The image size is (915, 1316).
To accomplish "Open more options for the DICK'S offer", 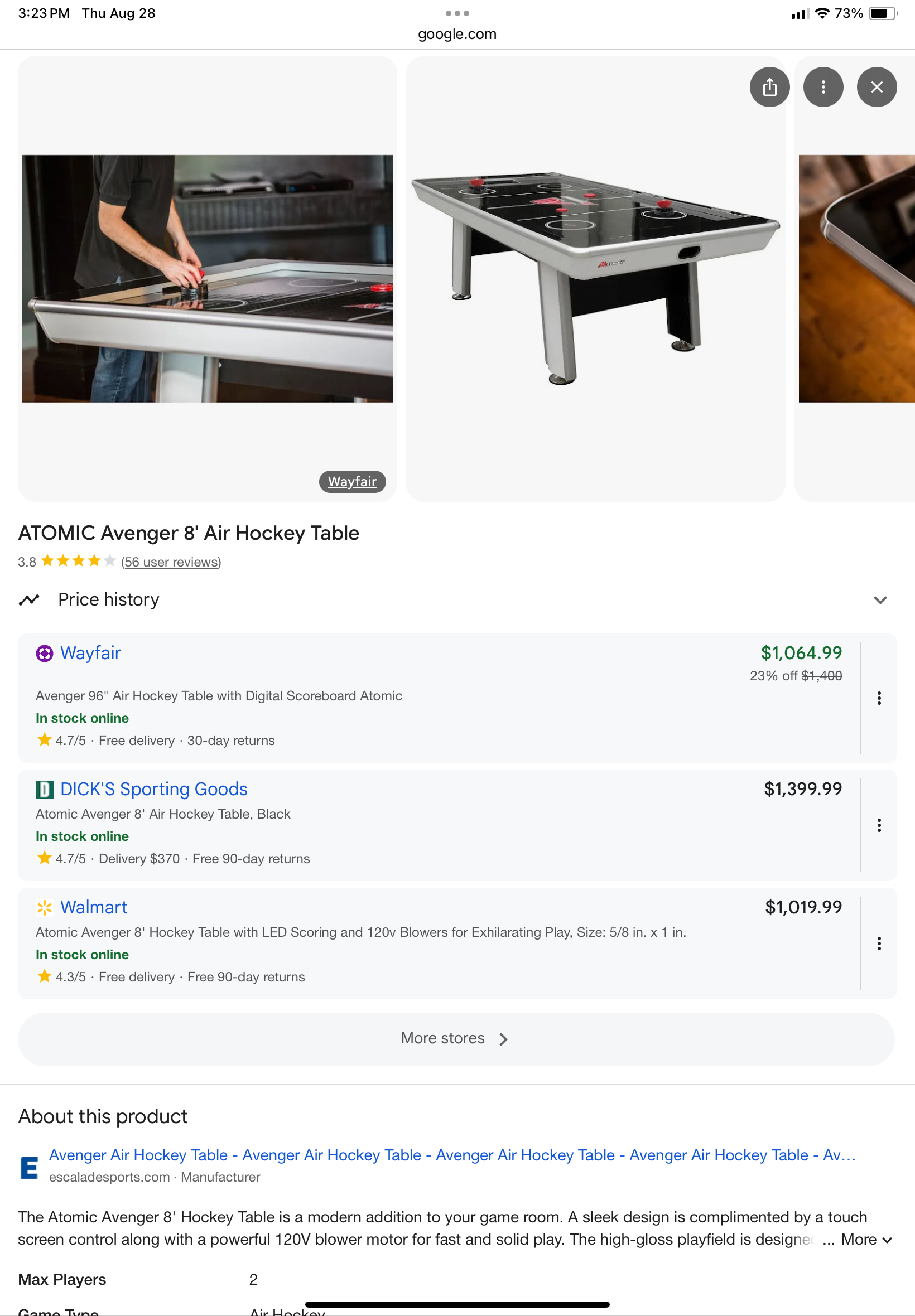I will coord(878,825).
